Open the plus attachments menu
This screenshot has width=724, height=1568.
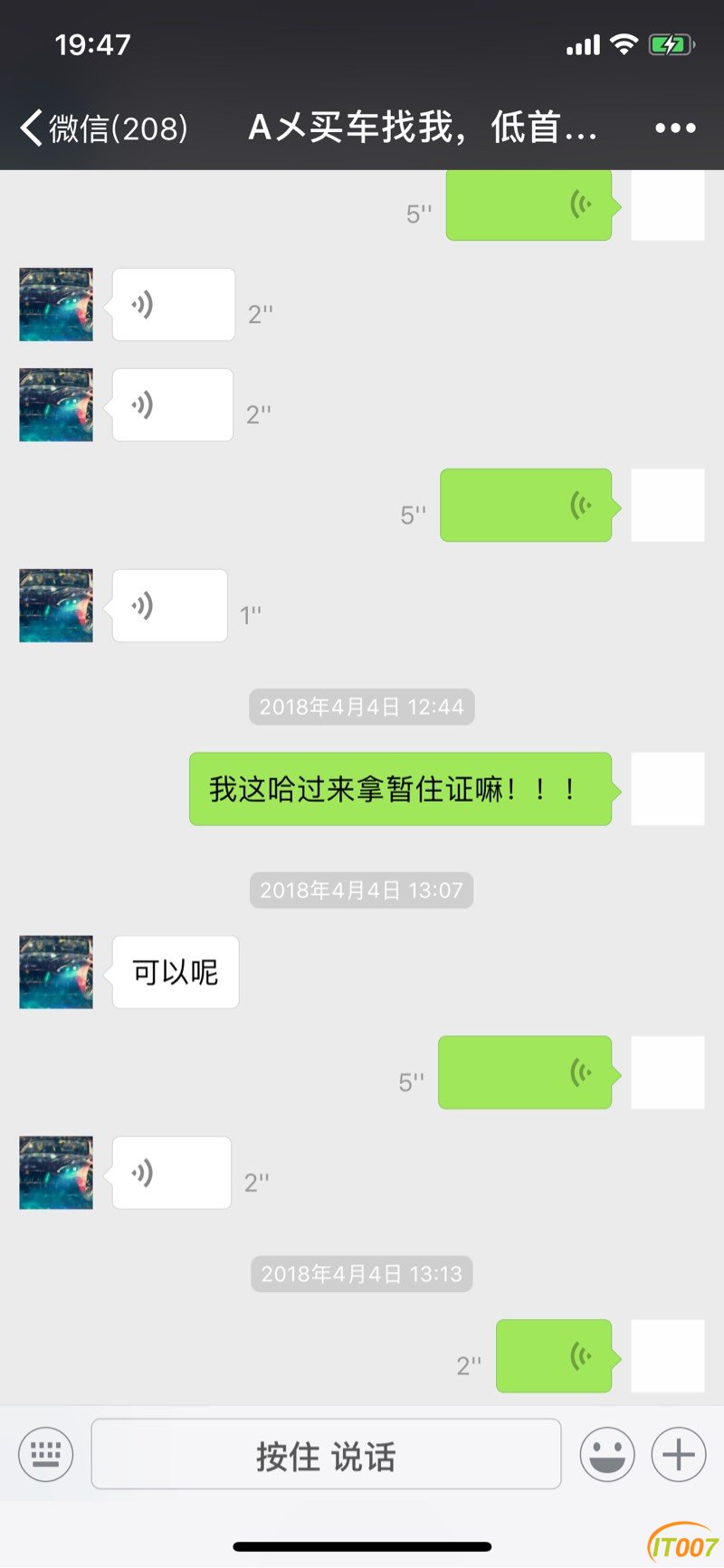(679, 1454)
